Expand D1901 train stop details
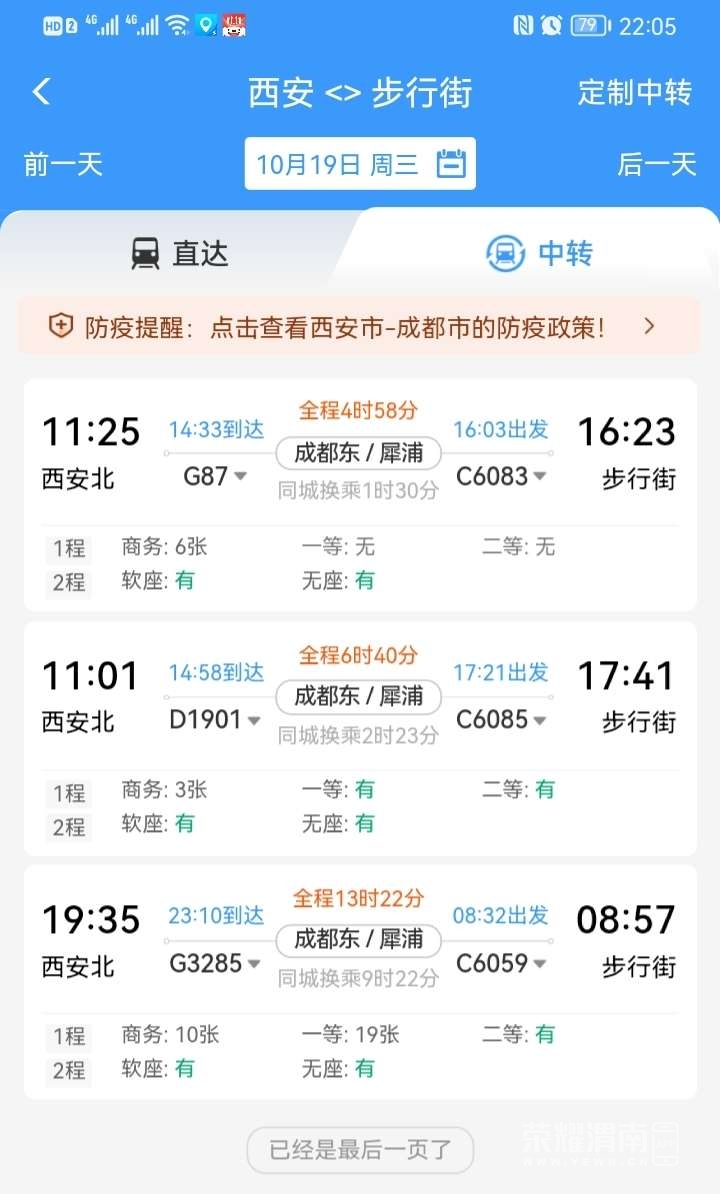720x1194 pixels. pyautogui.click(x=215, y=720)
